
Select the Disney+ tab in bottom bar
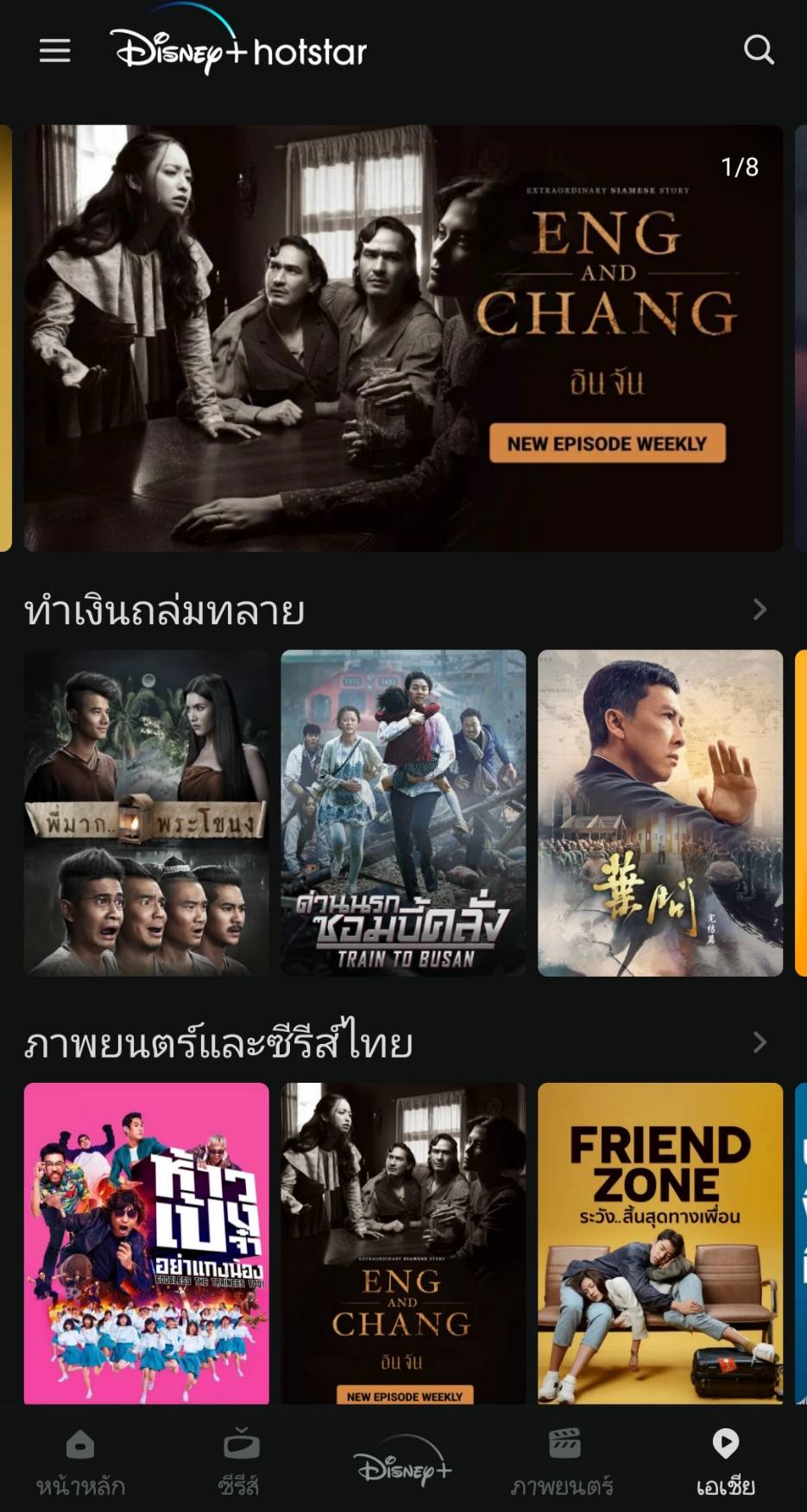point(403,1463)
